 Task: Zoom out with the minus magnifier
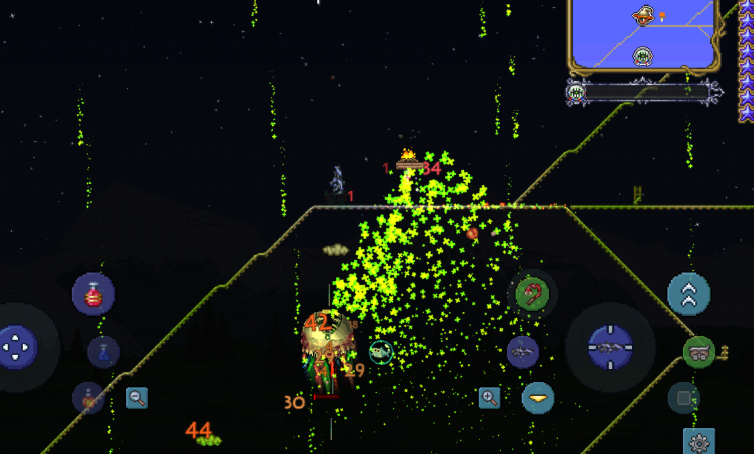click(x=137, y=398)
